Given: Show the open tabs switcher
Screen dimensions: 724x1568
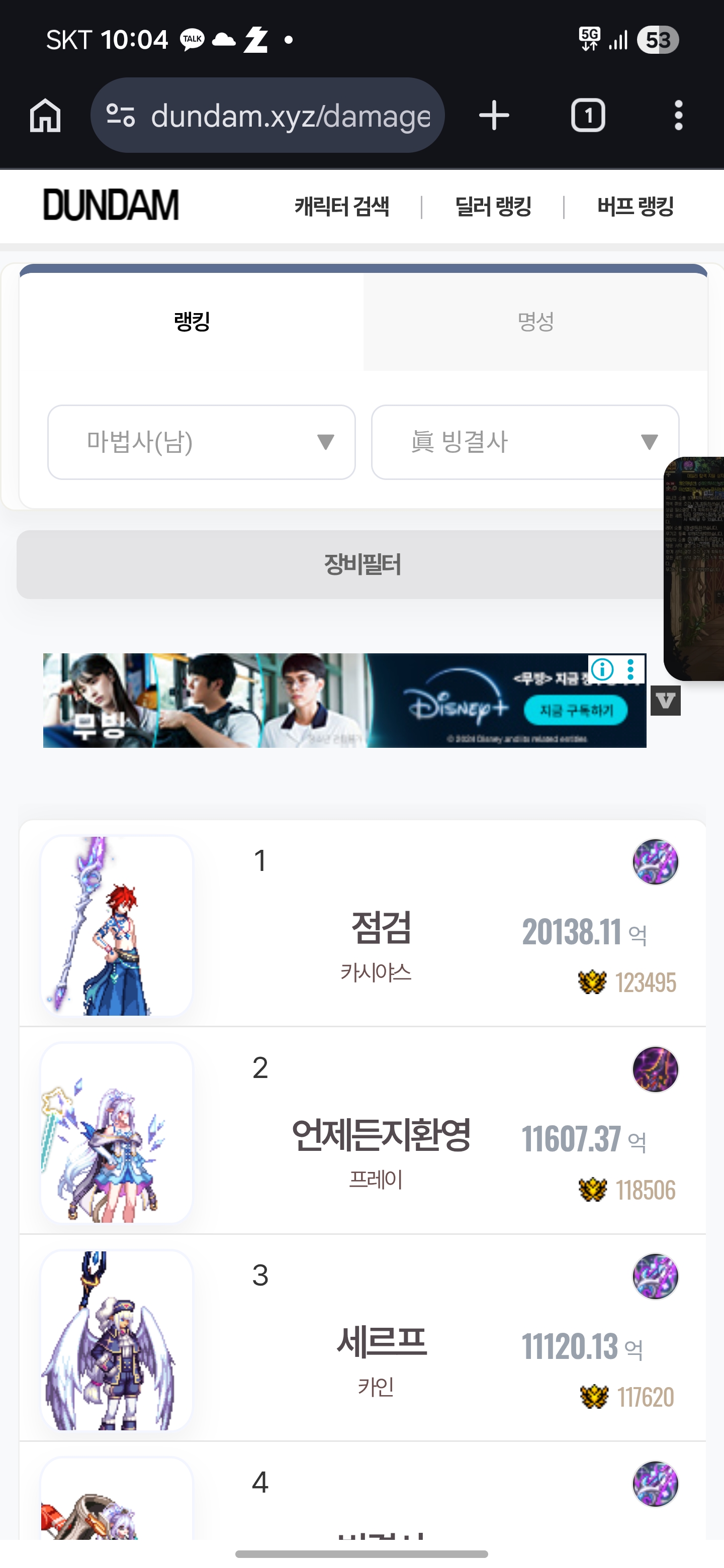Looking at the screenshot, I should pyautogui.click(x=588, y=115).
